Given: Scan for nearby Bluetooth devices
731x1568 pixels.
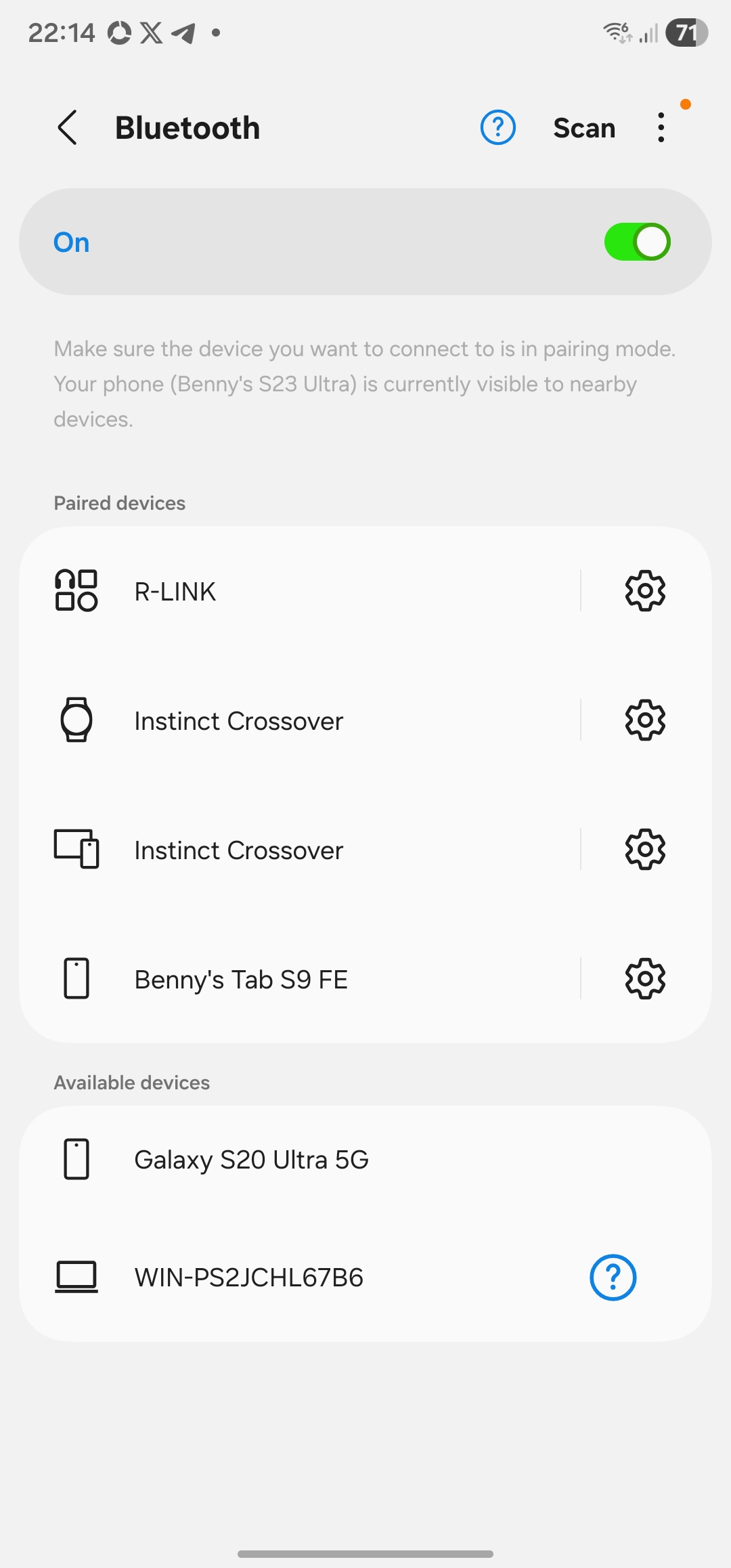Looking at the screenshot, I should pyautogui.click(x=584, y=128).
